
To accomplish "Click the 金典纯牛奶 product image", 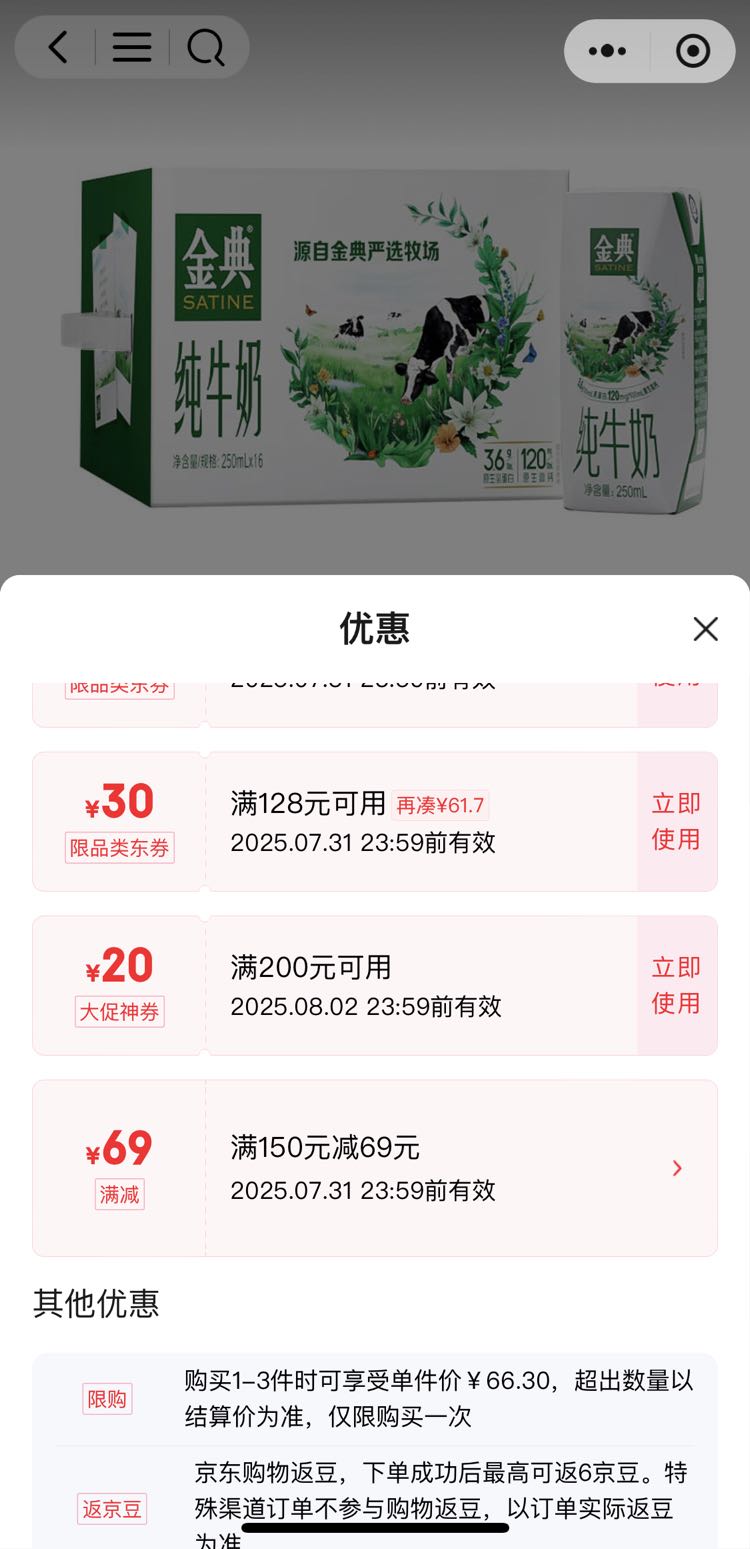I will click(375, 350).
